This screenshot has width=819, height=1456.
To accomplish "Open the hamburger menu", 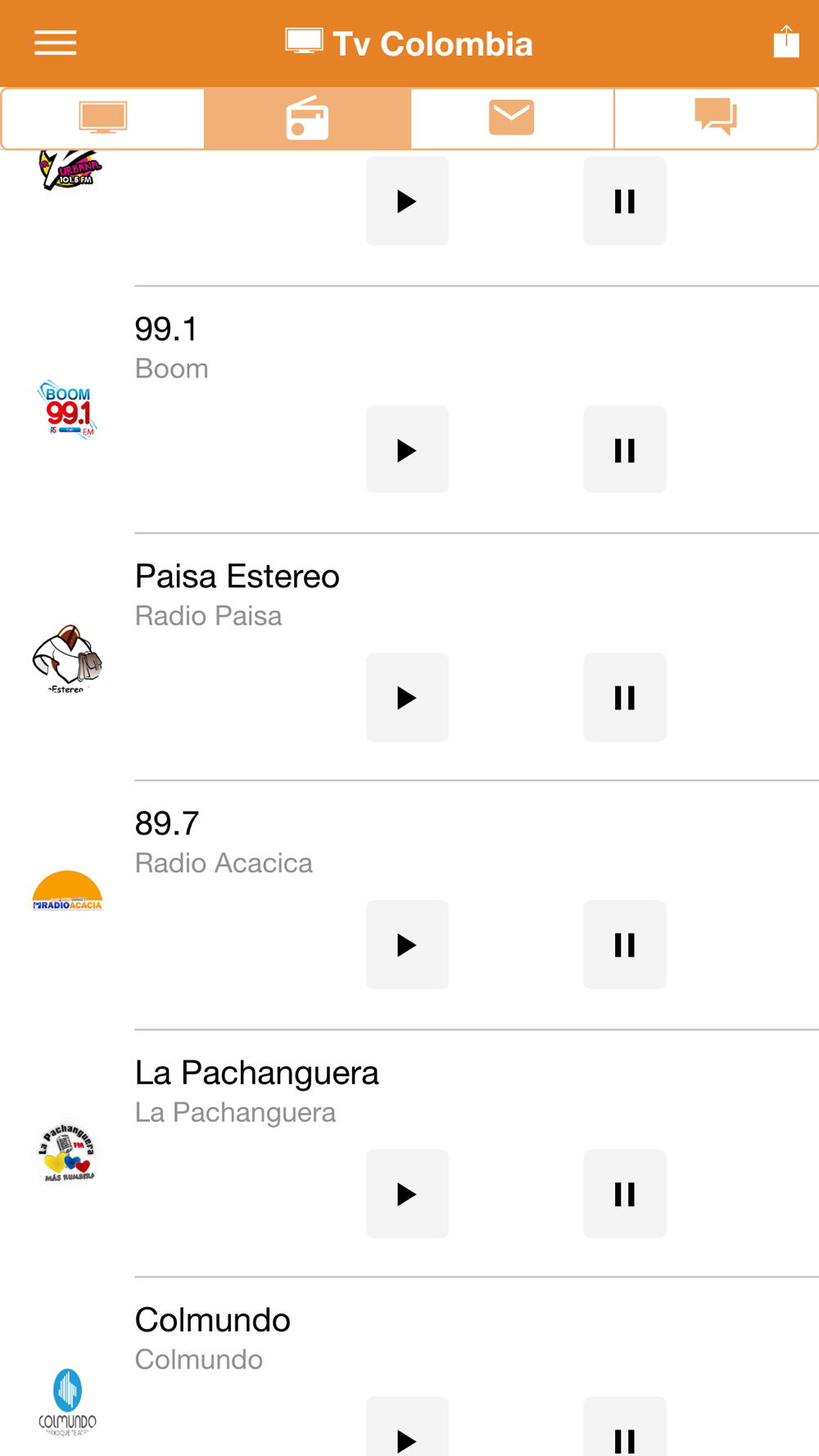I will point(55,43).
